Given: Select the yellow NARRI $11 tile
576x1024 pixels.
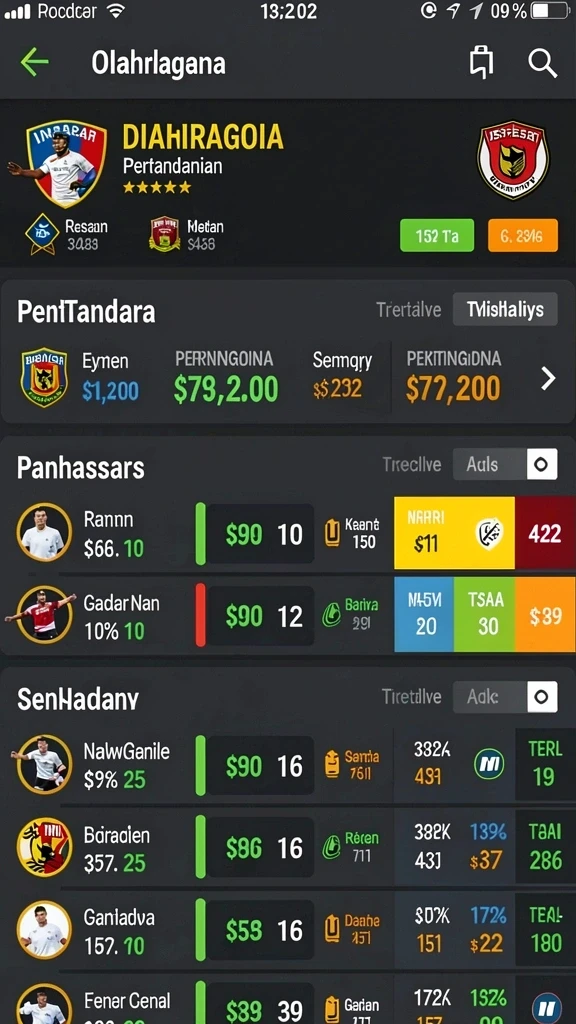Looking at the screenshot, I should click(x=455, y=532).
